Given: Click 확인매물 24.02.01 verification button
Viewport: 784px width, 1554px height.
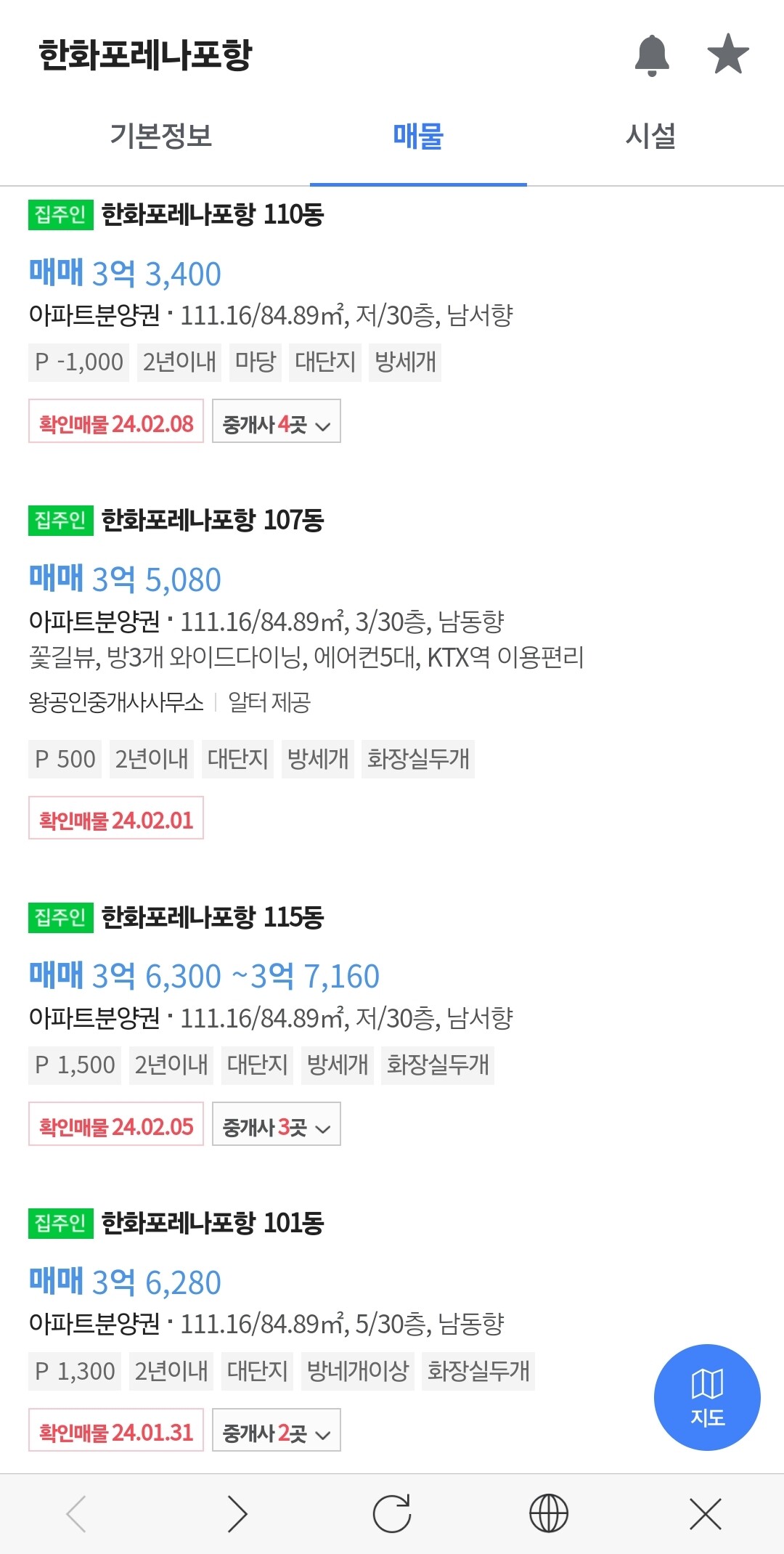Looking at the screenshot, I should pos(115,818).
